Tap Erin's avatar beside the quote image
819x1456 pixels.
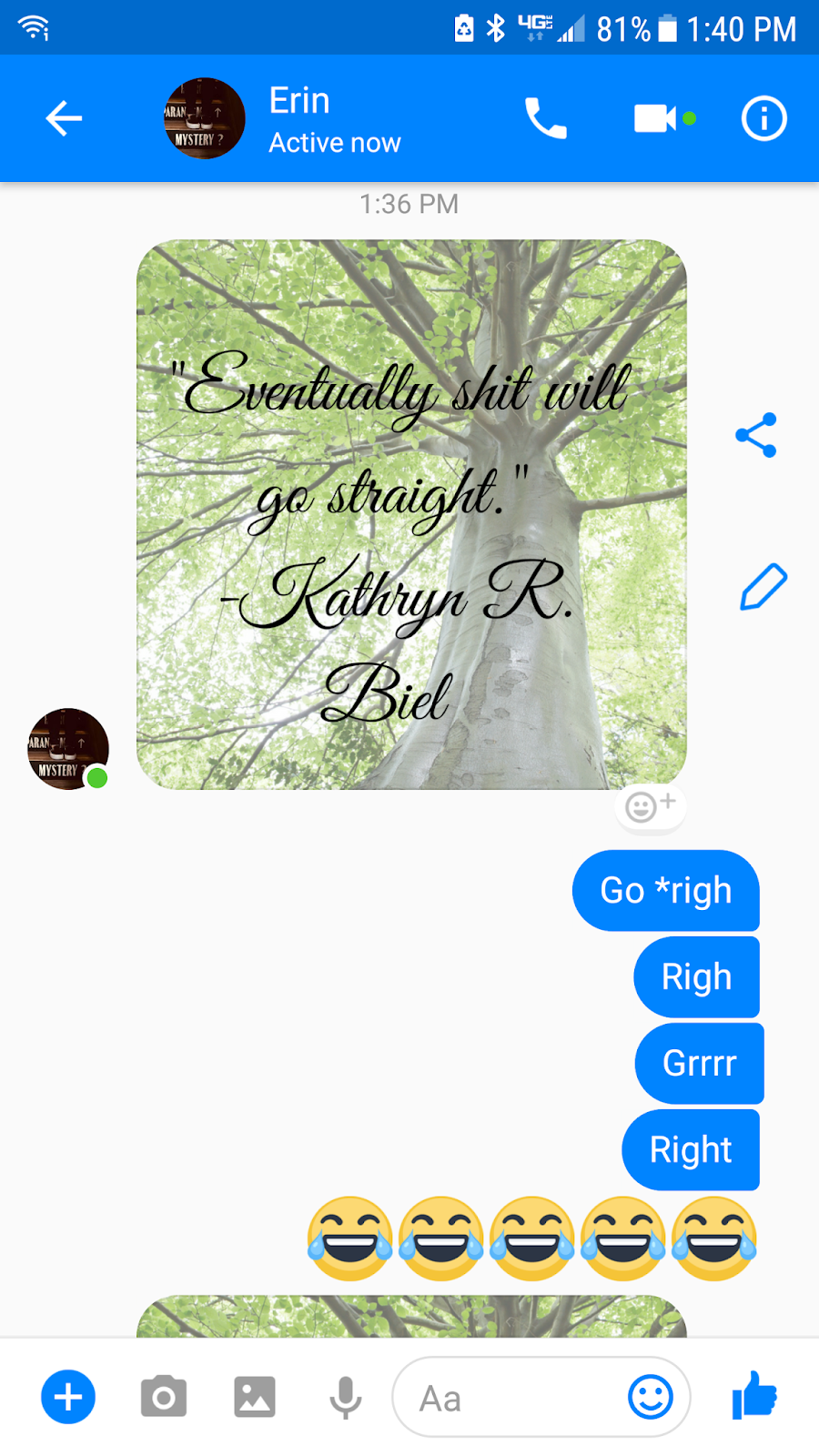68,748
